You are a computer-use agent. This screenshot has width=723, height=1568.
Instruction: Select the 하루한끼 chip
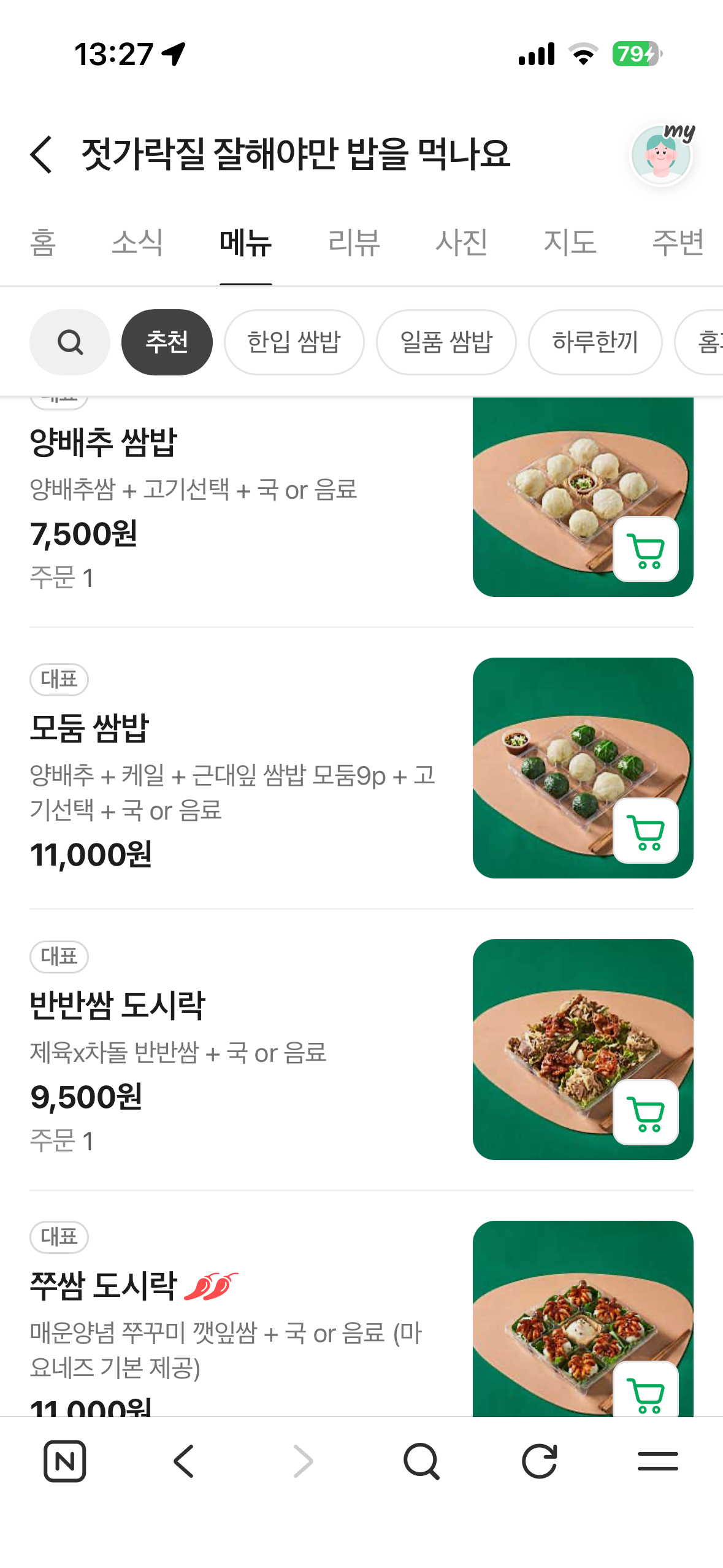pos(595,342)
